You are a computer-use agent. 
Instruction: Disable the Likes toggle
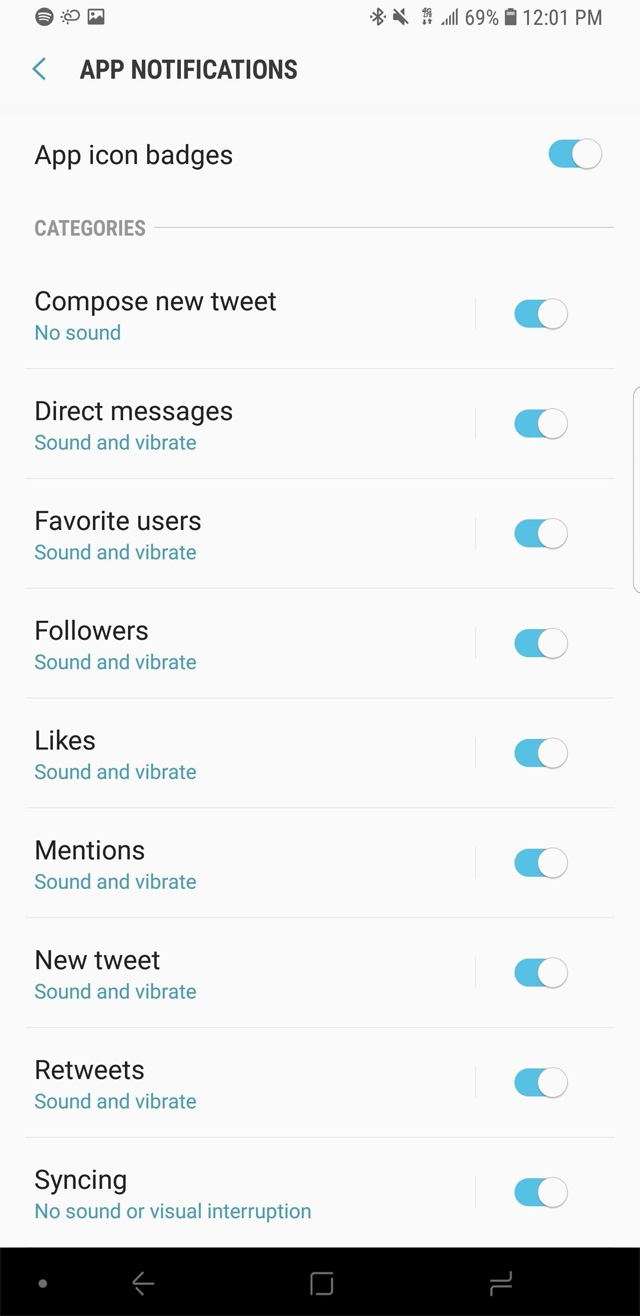pyautogui.click(x=540, y=754)
